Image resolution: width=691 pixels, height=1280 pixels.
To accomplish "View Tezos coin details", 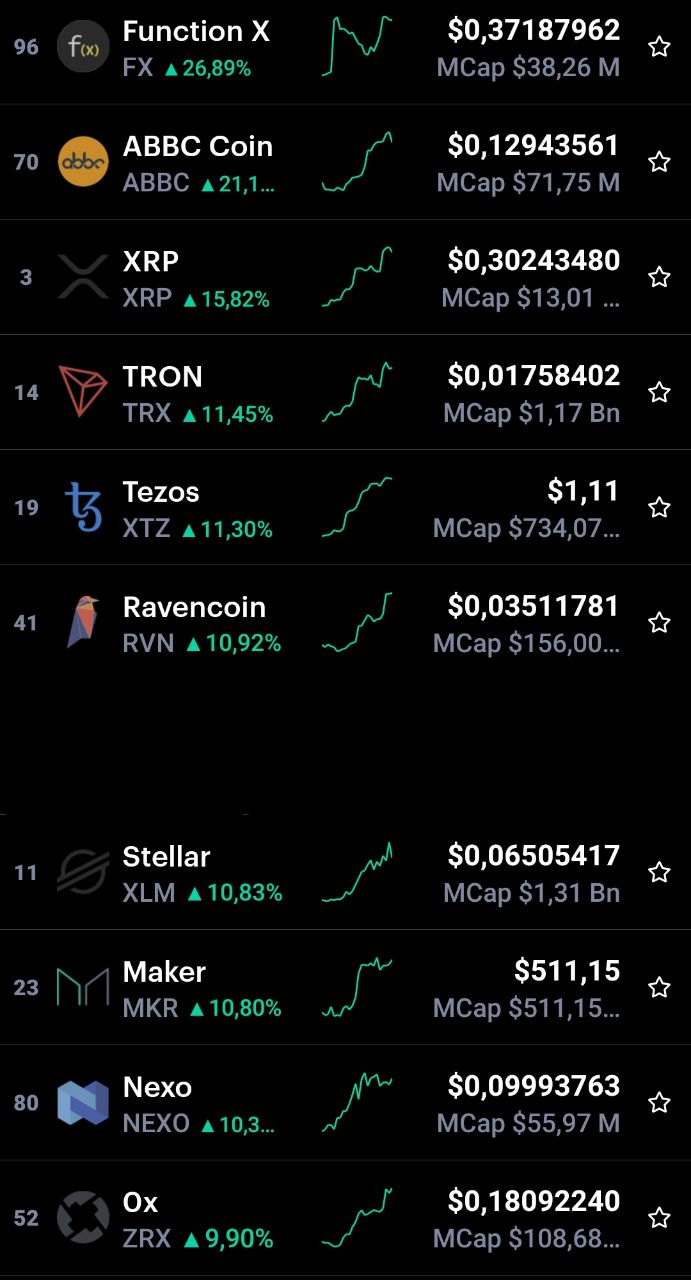I will tap(345, 507).
